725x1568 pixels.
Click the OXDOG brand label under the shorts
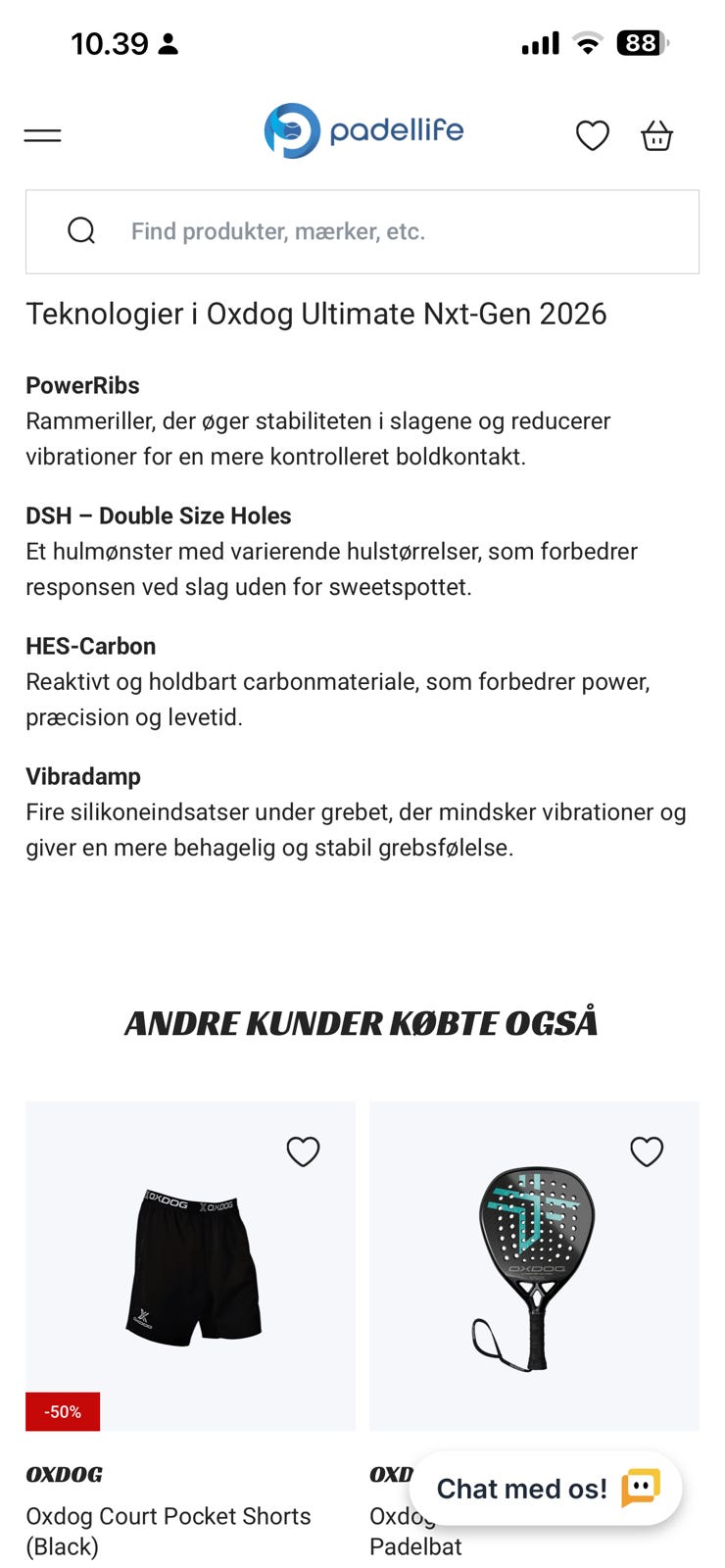coord(62,1474)
